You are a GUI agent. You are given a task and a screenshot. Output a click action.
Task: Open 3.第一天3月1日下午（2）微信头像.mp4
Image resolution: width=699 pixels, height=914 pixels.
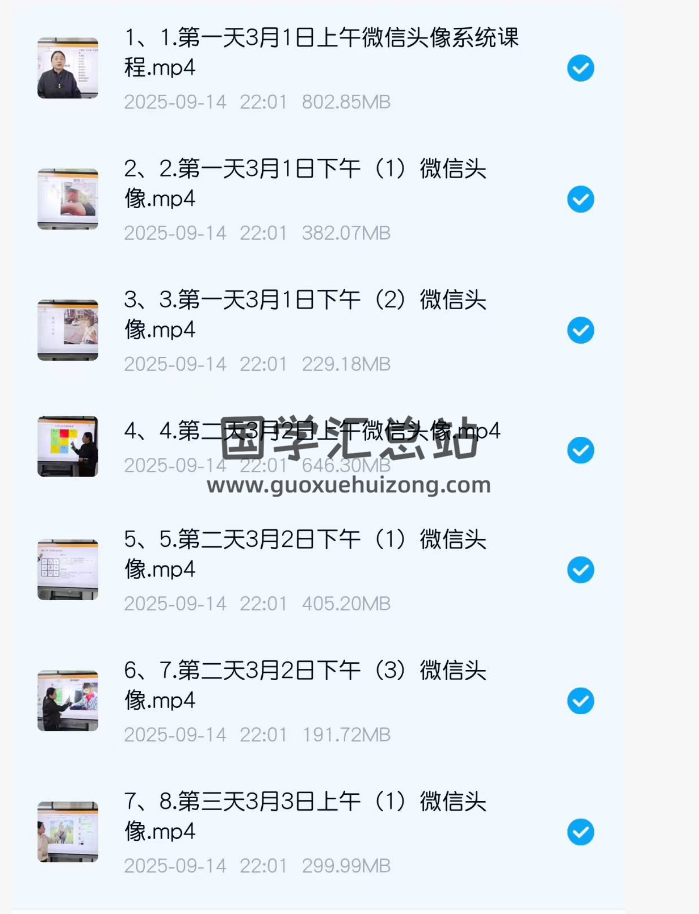305,314
